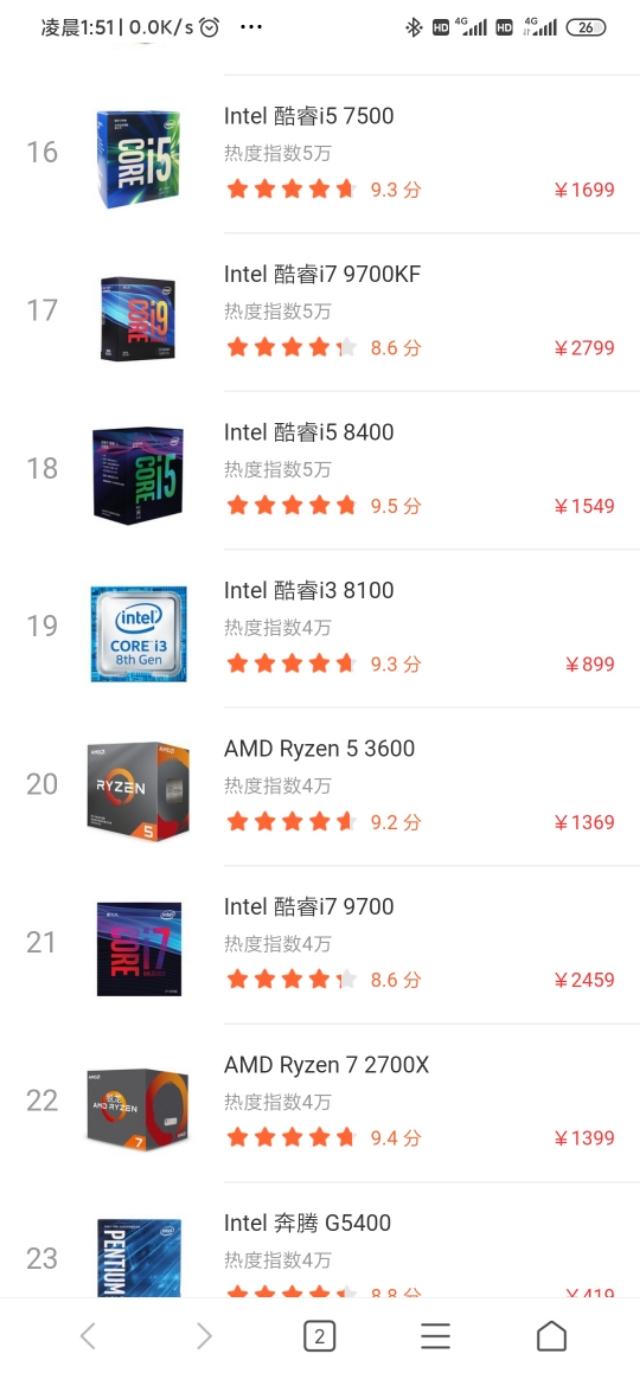640x1386 pixels.
Task: Go forward in the browser
Action: click(x=204, y=1336)
